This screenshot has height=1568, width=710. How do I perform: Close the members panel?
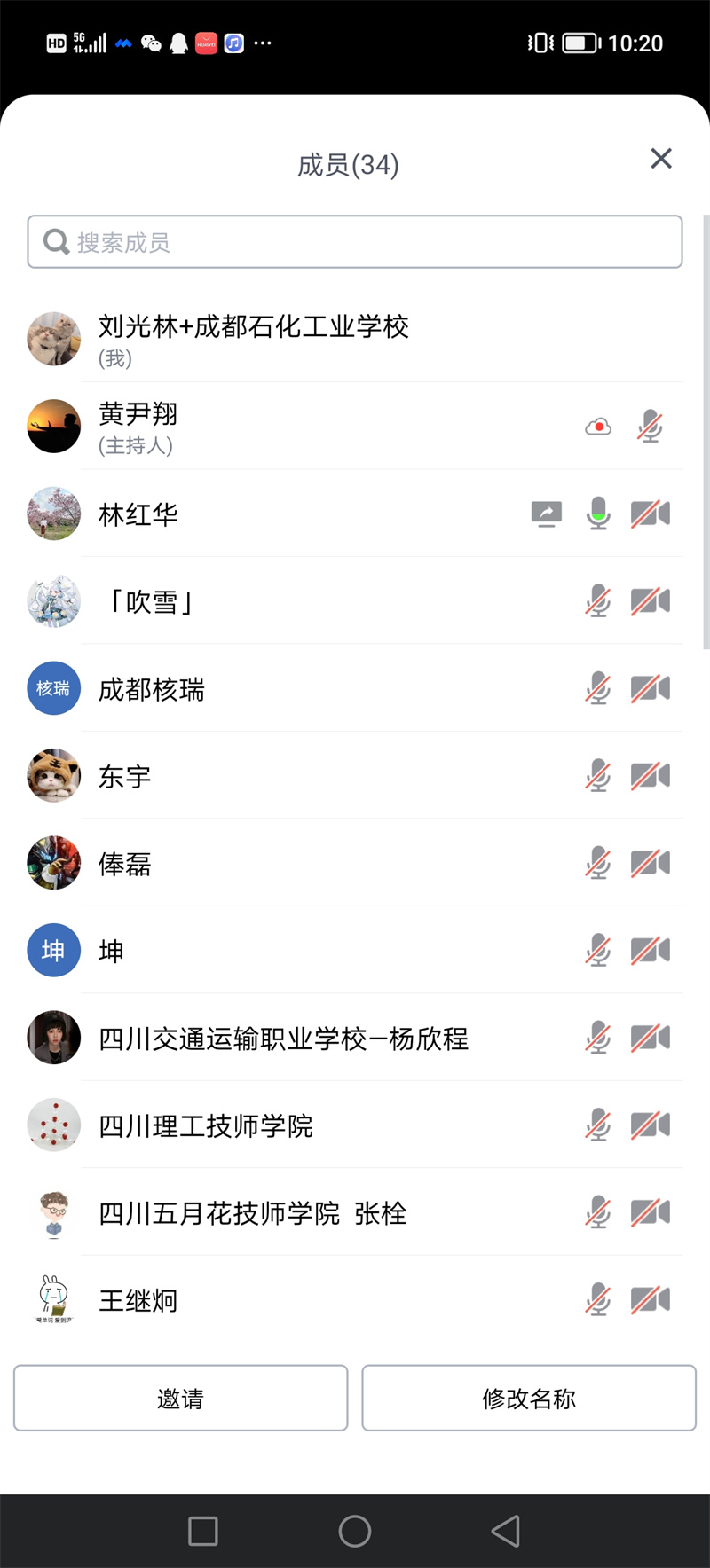[661, 159]
